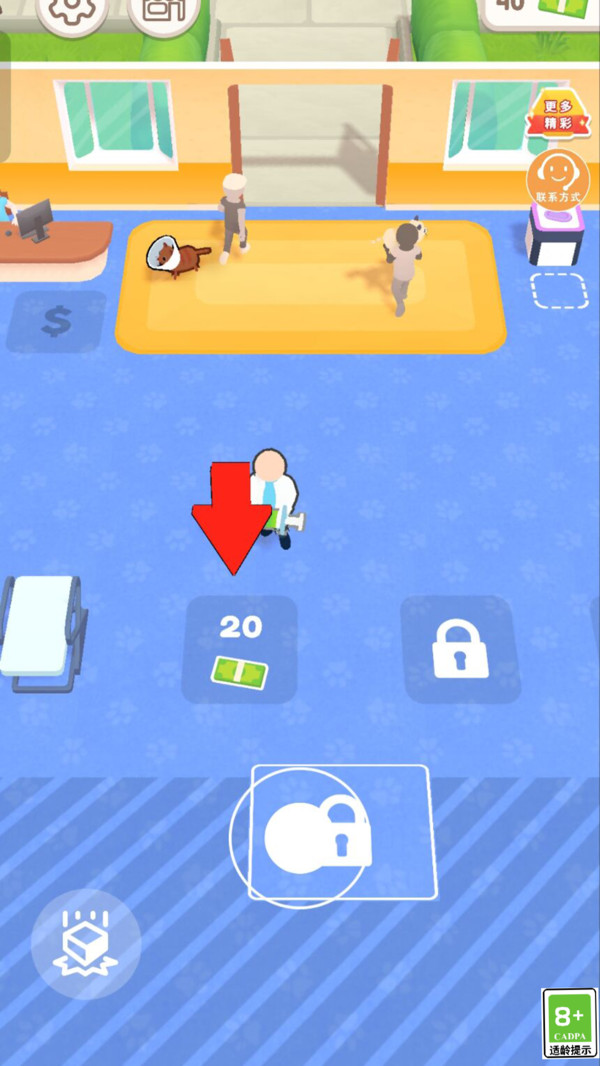
Task: Open the 8+ CADPA age rating notice
Action: click(x=569, y=1024)
